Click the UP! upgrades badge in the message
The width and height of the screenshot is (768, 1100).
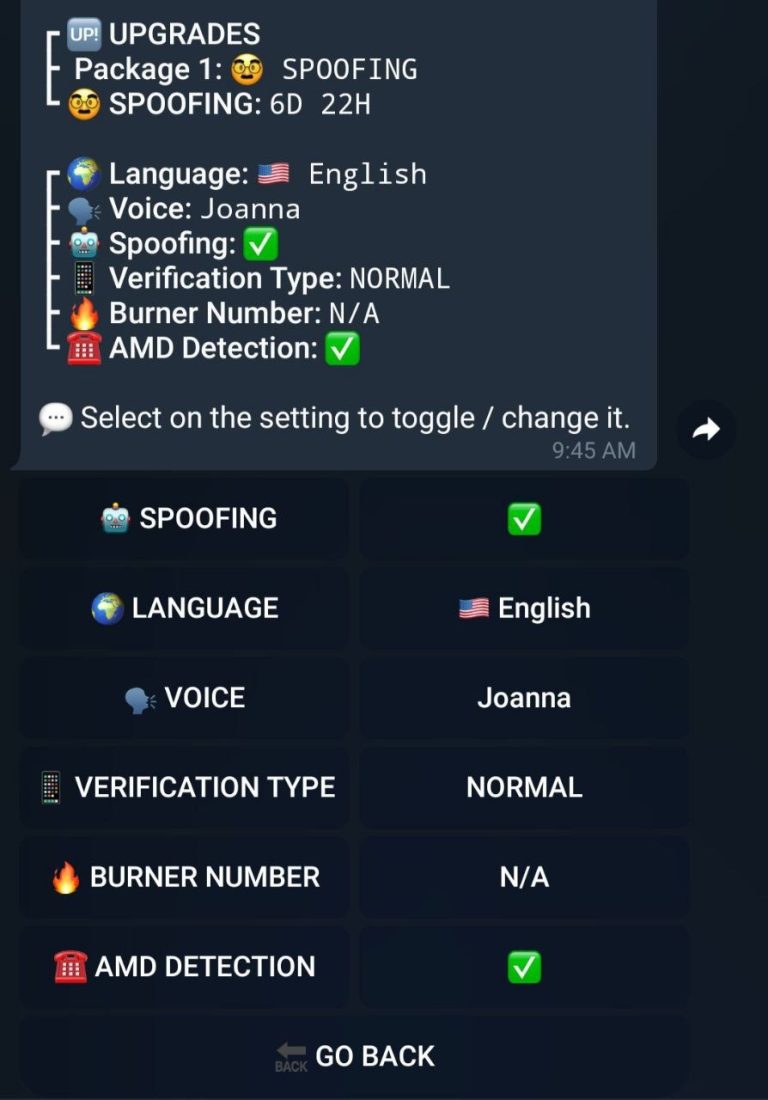click(x=84, y=33)
